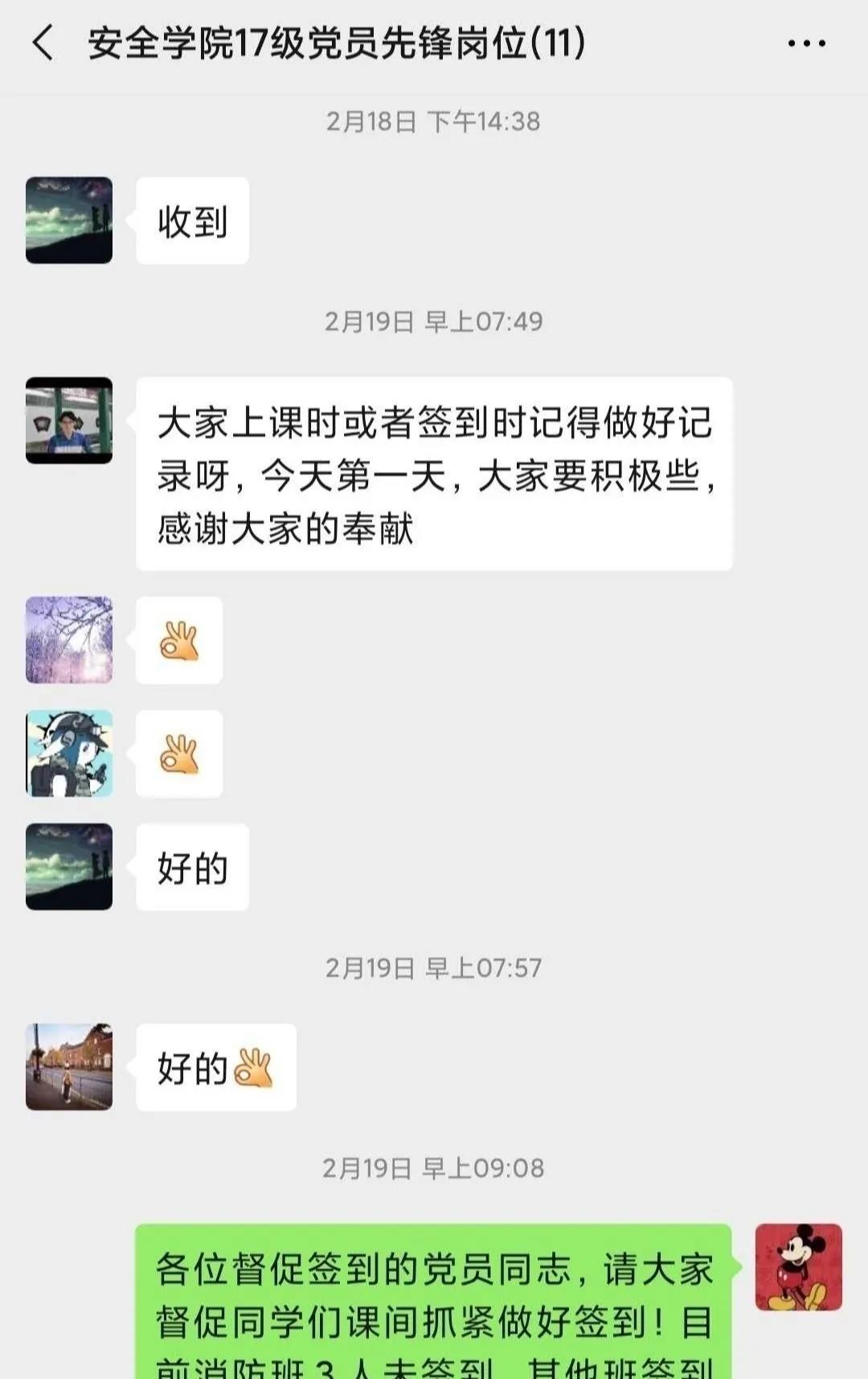Open the street scene avatar beside 好的👌
The height and width of the screenshot is (1379, 868).
pos(69,1067)
